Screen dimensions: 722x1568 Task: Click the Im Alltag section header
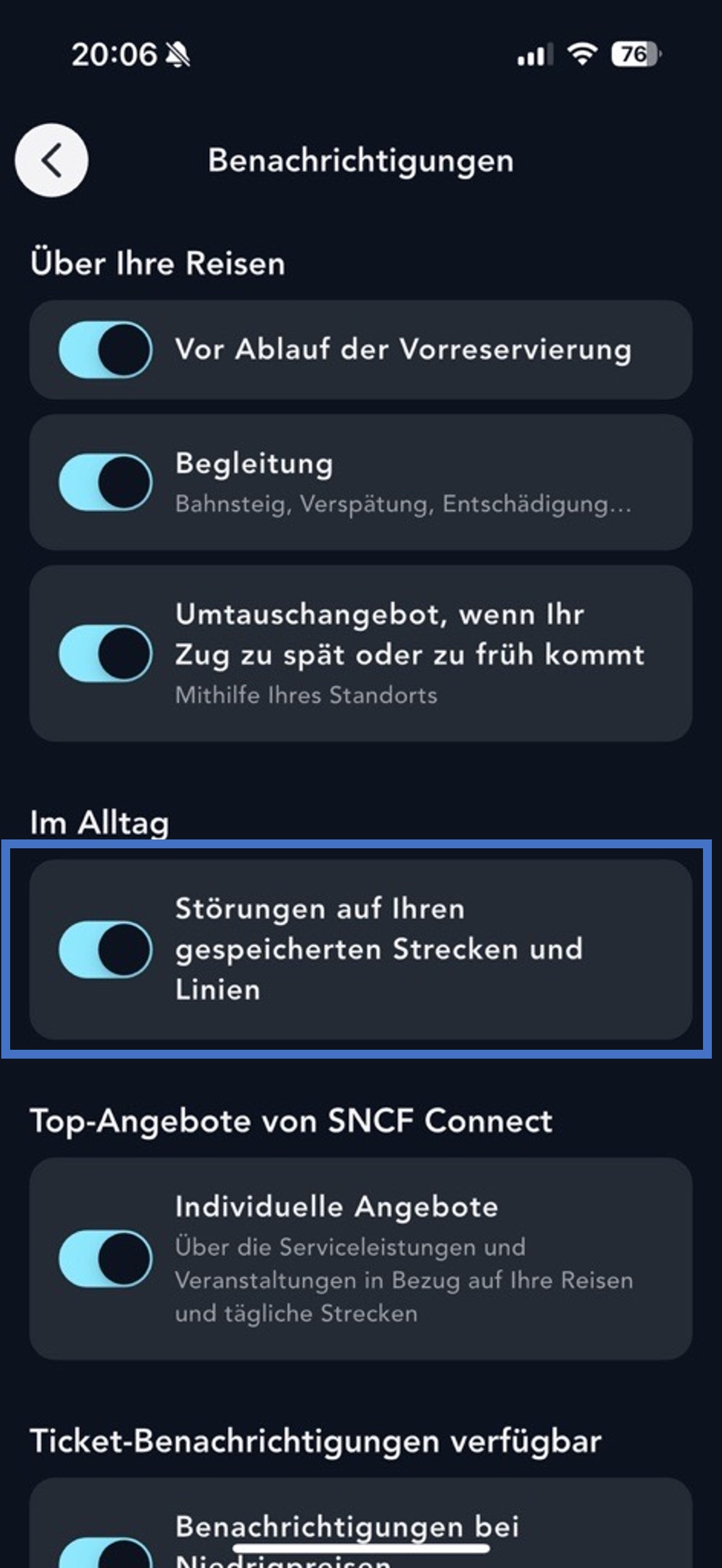pyautogui.click(x=100, y=822)
